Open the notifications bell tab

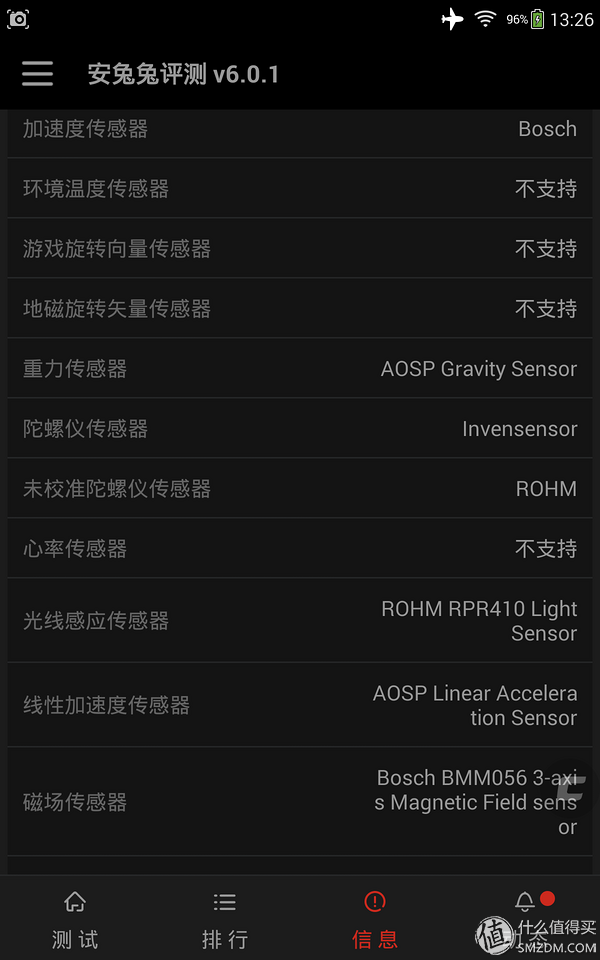coord(525,918)
